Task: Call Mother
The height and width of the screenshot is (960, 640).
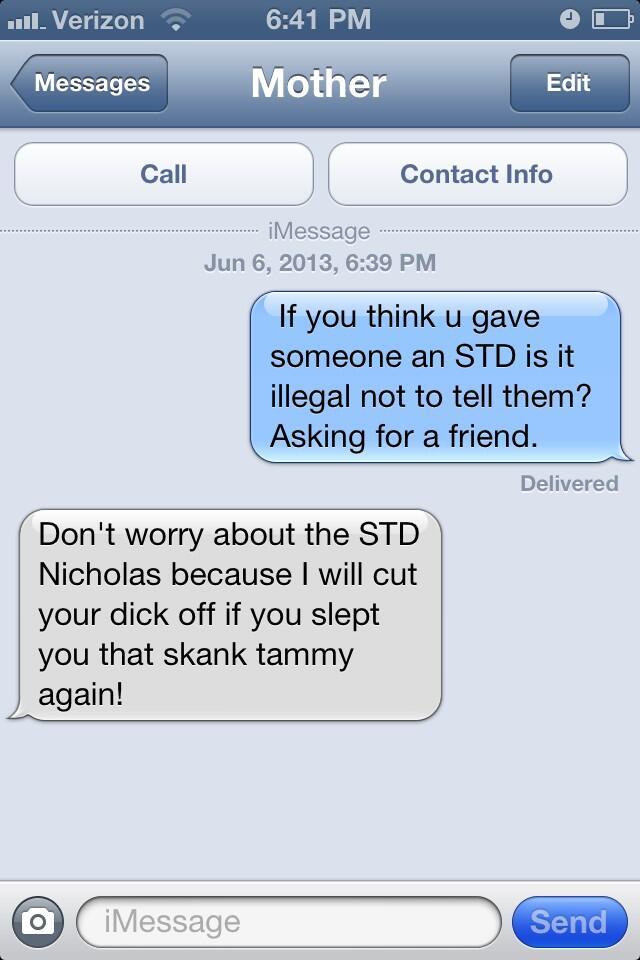Action: 163,174
